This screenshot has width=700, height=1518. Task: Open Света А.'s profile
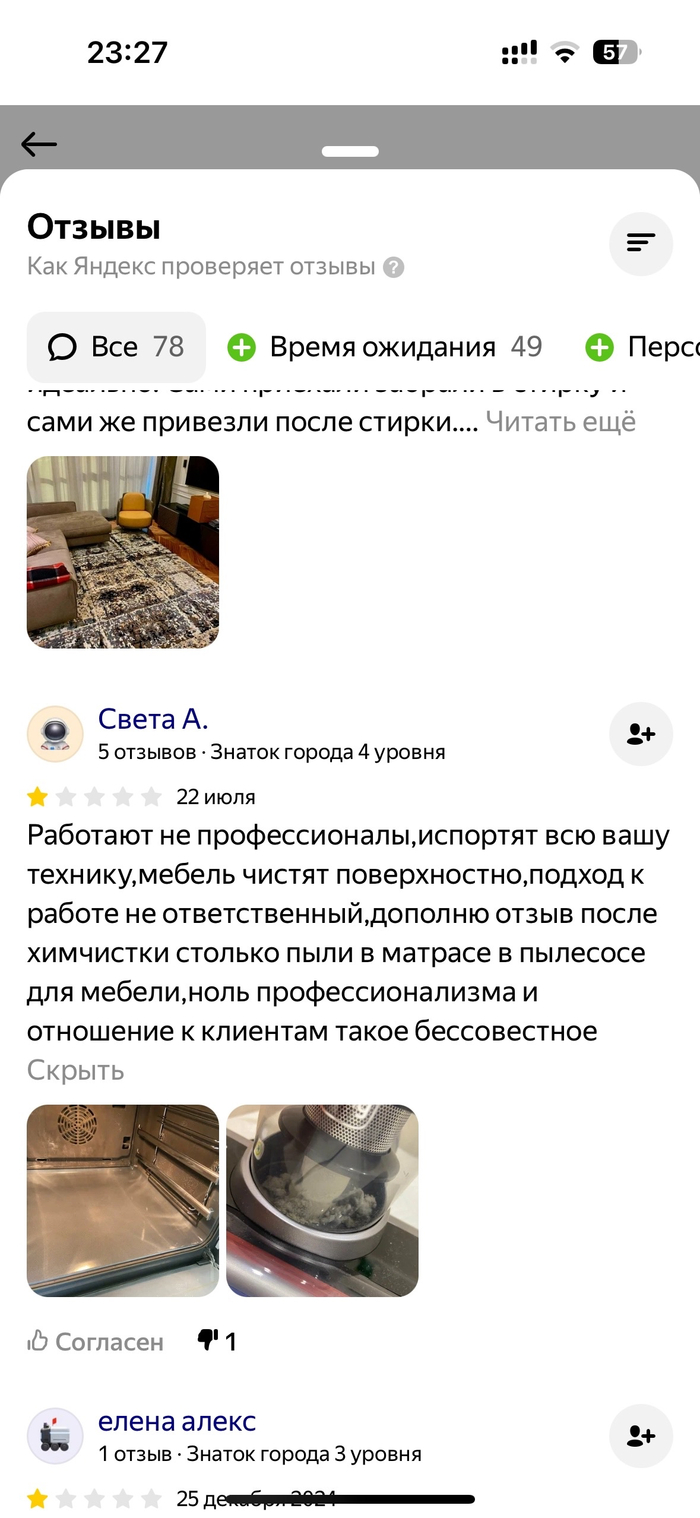point(153,719)
